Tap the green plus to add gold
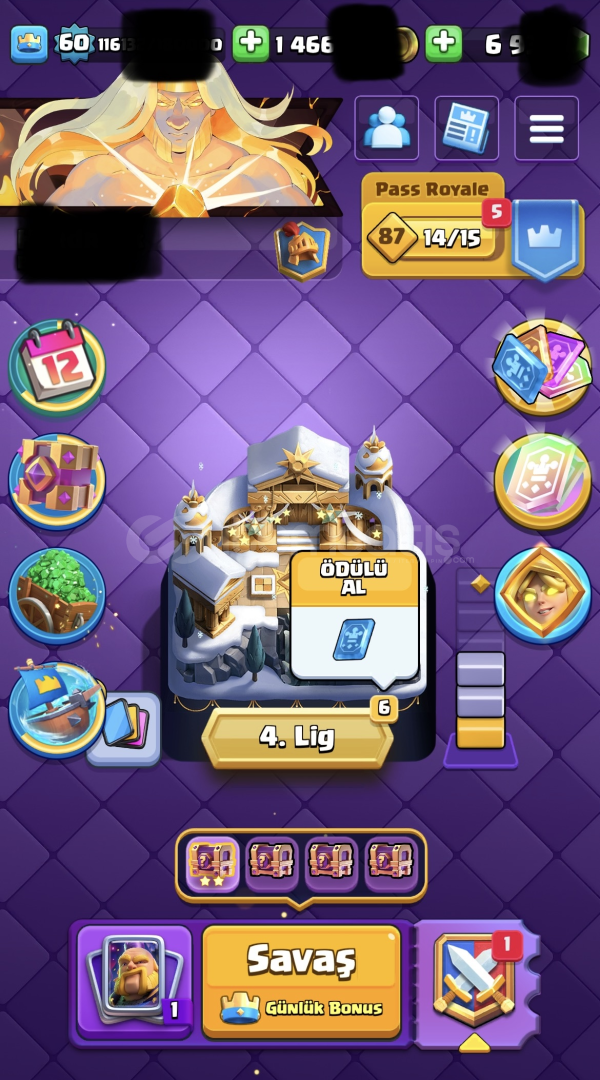Viewport: 600px width, 1080px height. (x=251, y=43)
